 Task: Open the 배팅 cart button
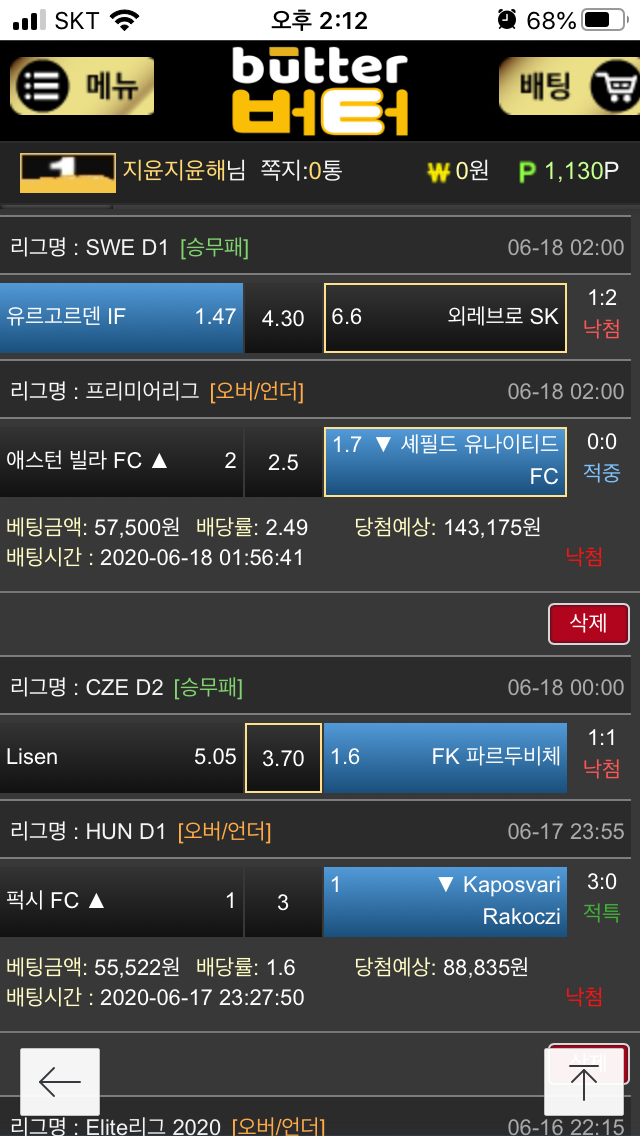click(x=566, y=86)
